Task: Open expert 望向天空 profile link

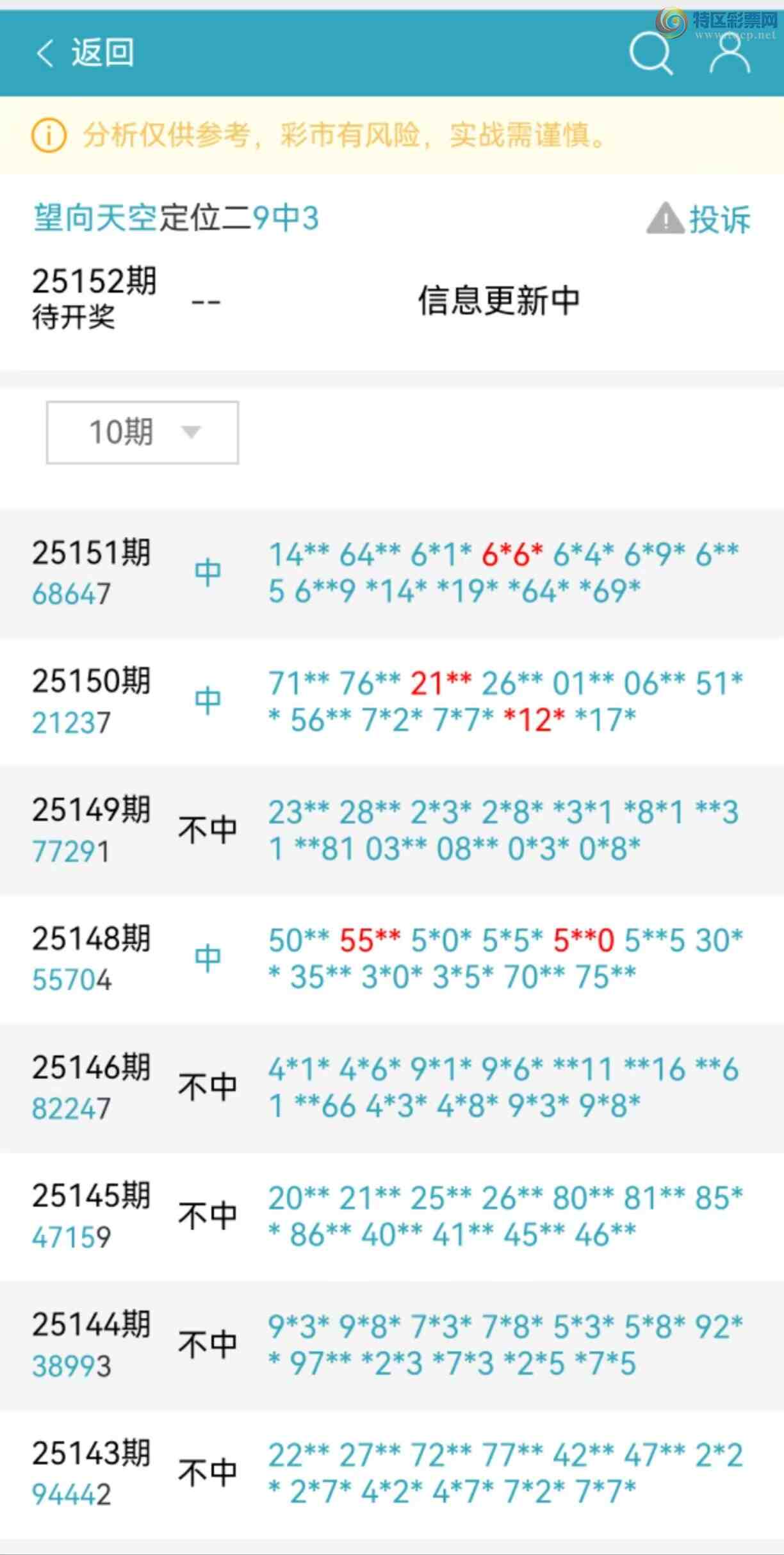Action: (95, 218)
